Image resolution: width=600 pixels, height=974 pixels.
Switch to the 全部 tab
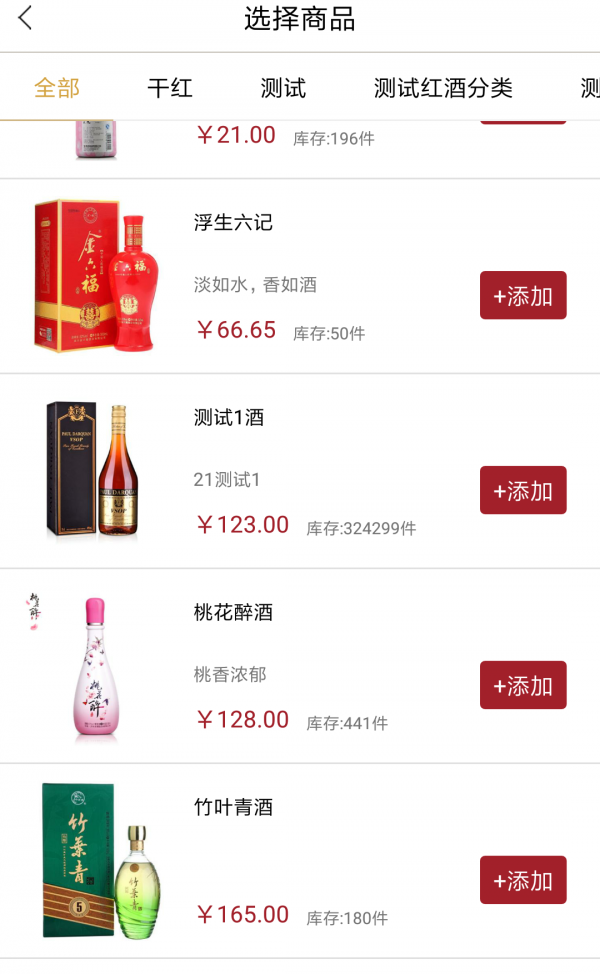57,88
